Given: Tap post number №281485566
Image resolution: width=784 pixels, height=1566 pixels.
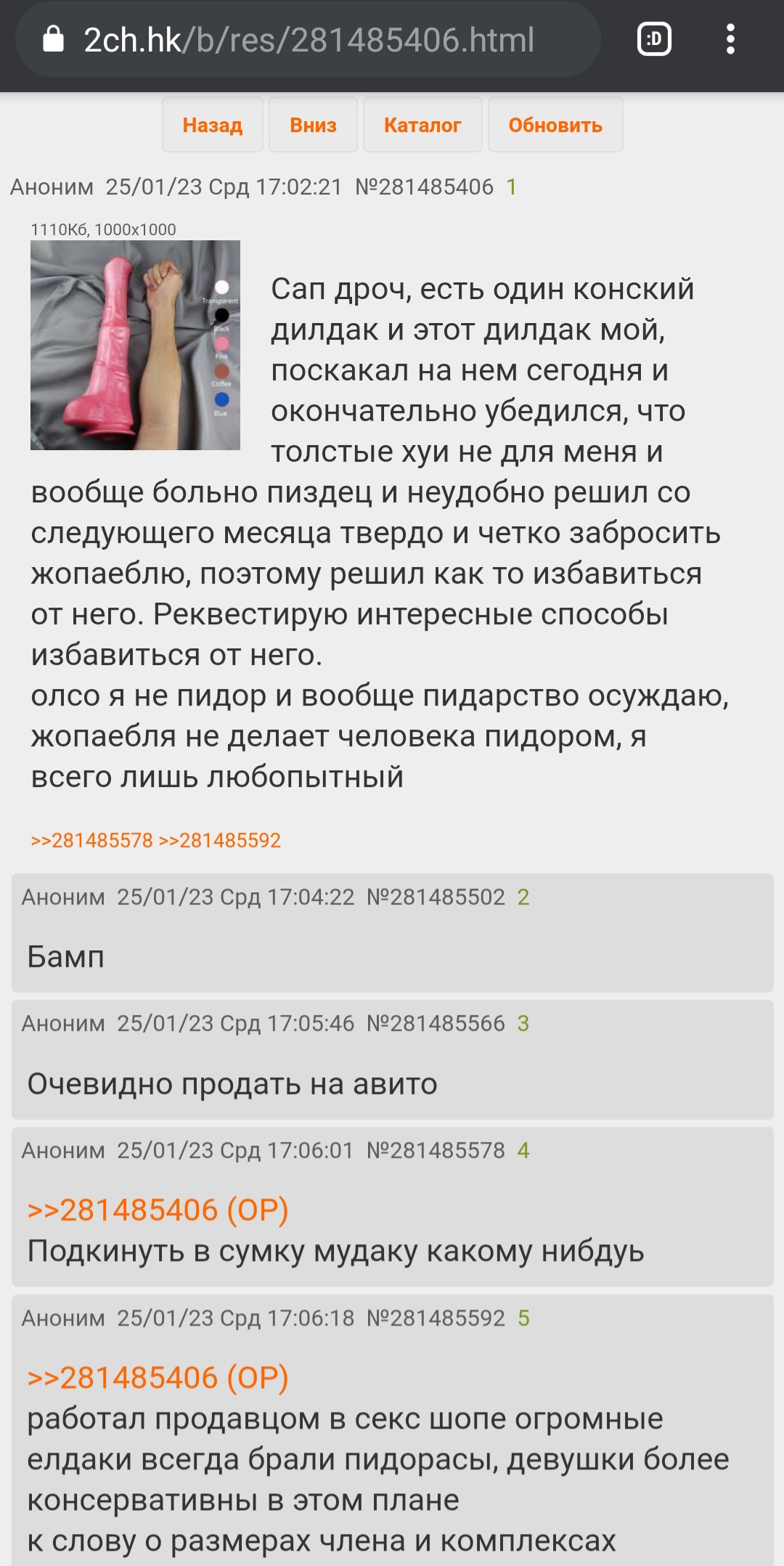Looking at the screenshot, I should 436,1024.
